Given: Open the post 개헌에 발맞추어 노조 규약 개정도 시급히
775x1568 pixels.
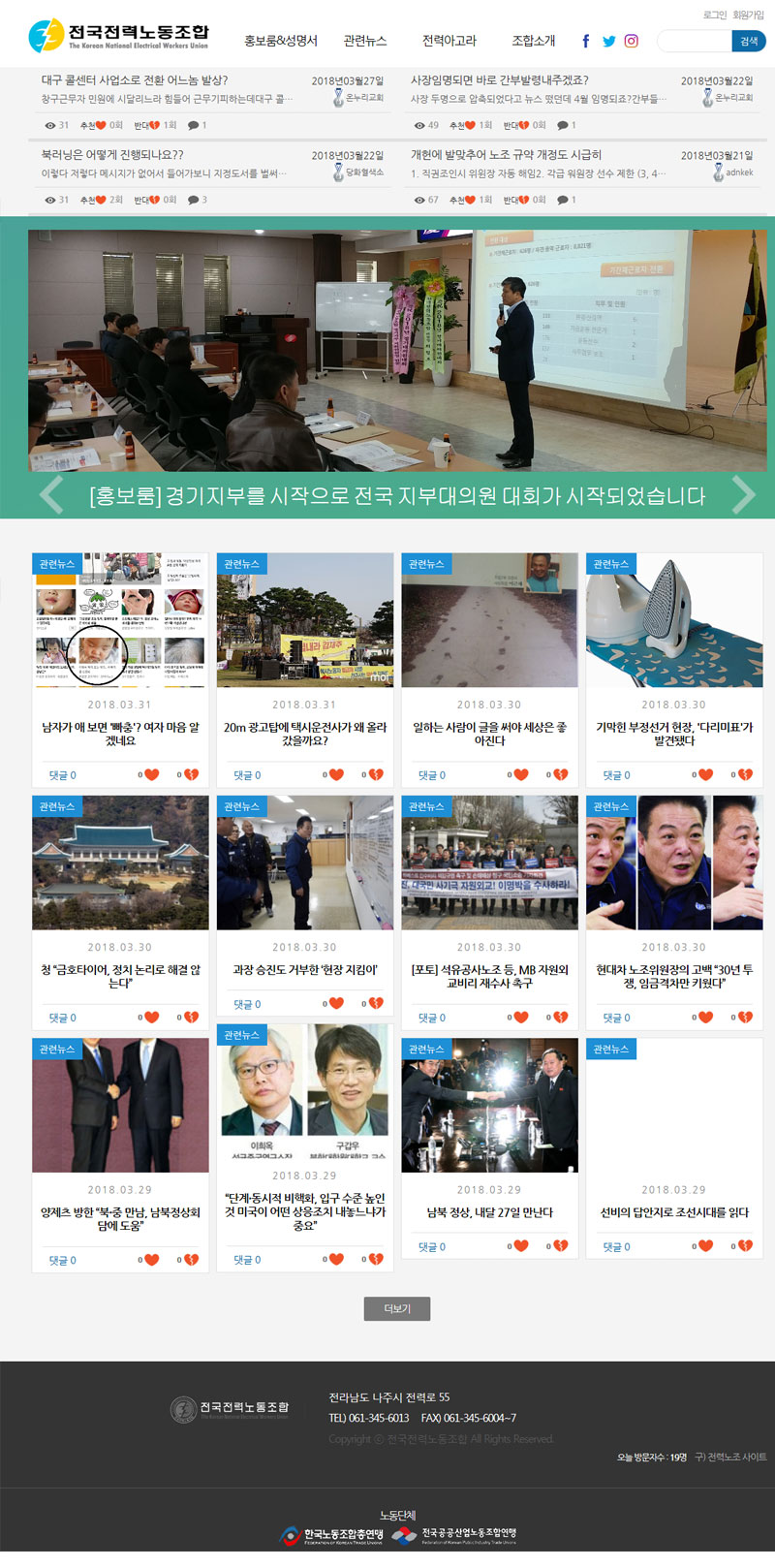Looking at the screenshot, I should 506,155.
